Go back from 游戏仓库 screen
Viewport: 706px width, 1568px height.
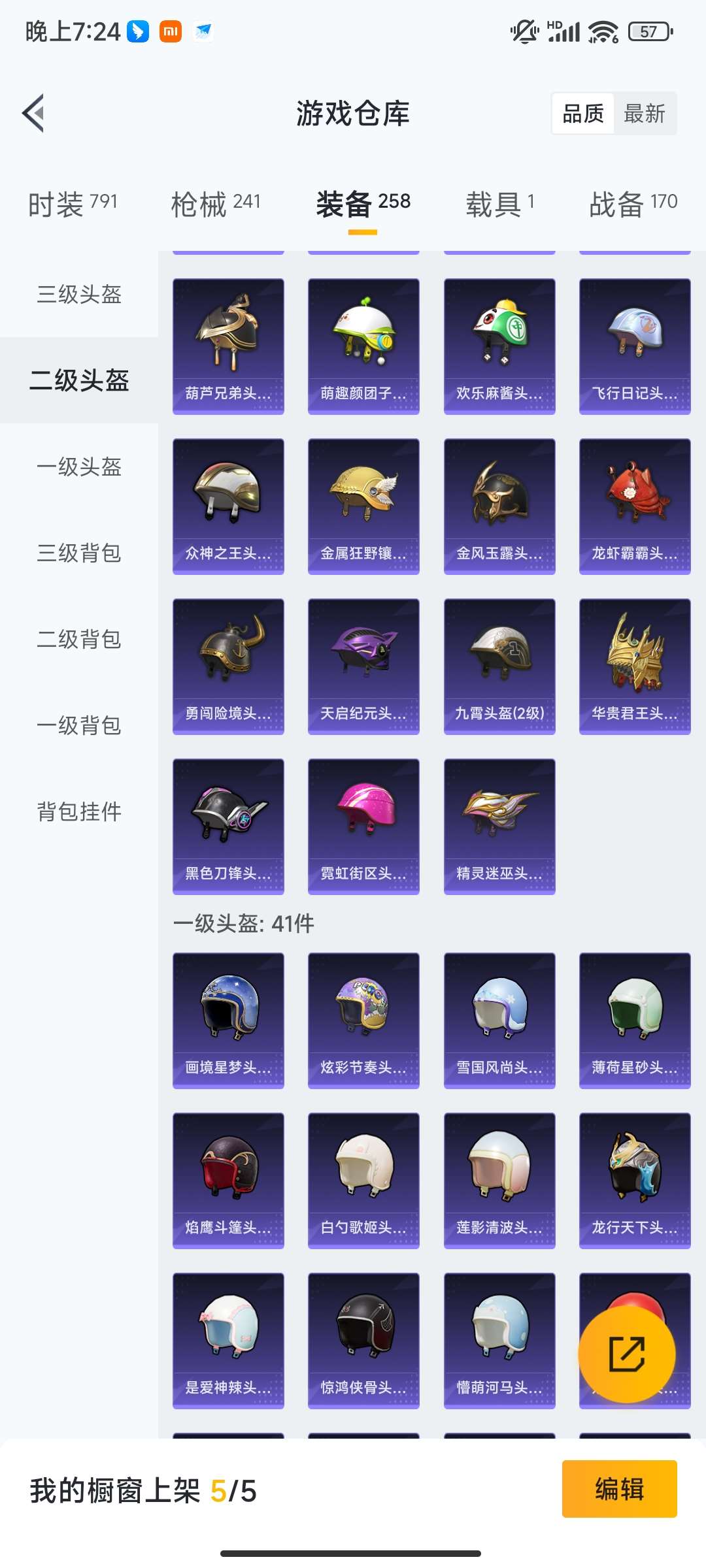click(34, 113)
